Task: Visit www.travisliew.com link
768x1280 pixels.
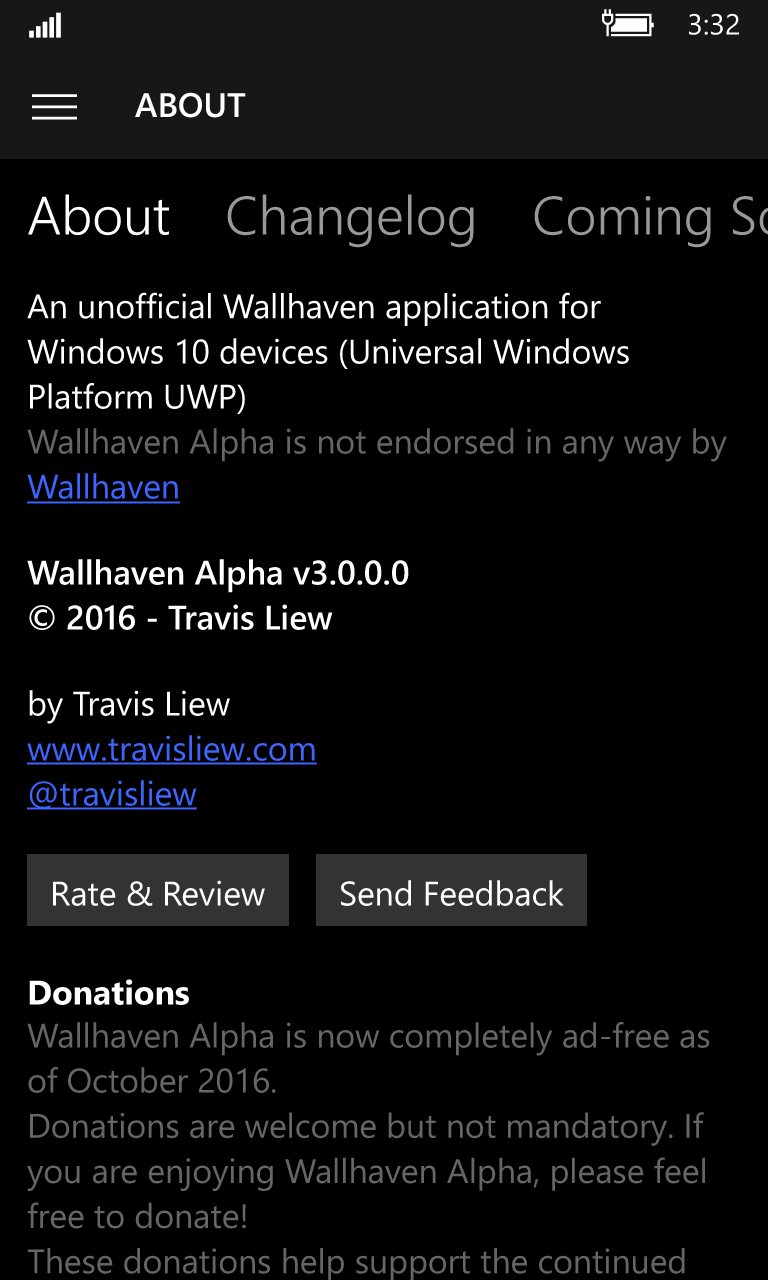Action: coord(171,750)
